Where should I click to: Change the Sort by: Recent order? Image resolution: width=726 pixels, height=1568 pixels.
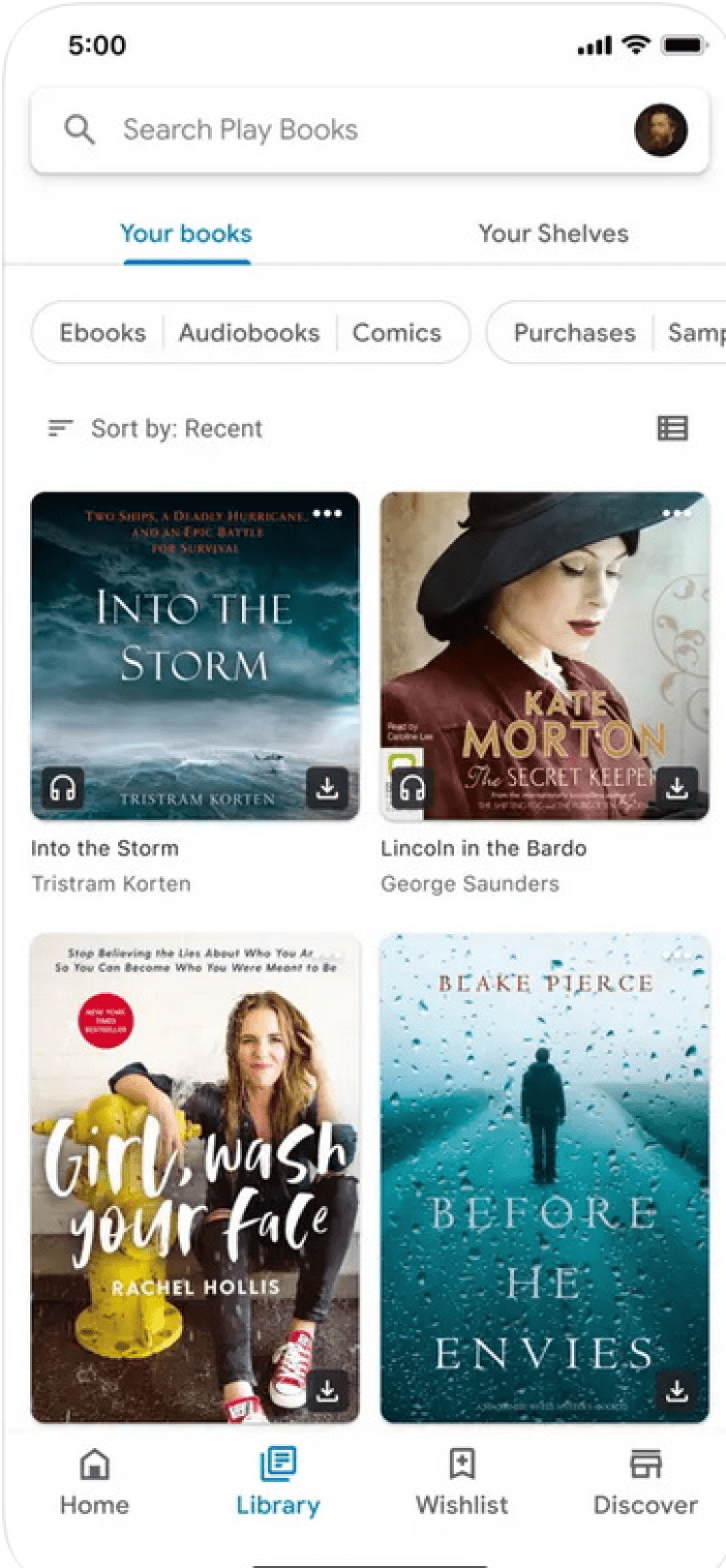155,428
